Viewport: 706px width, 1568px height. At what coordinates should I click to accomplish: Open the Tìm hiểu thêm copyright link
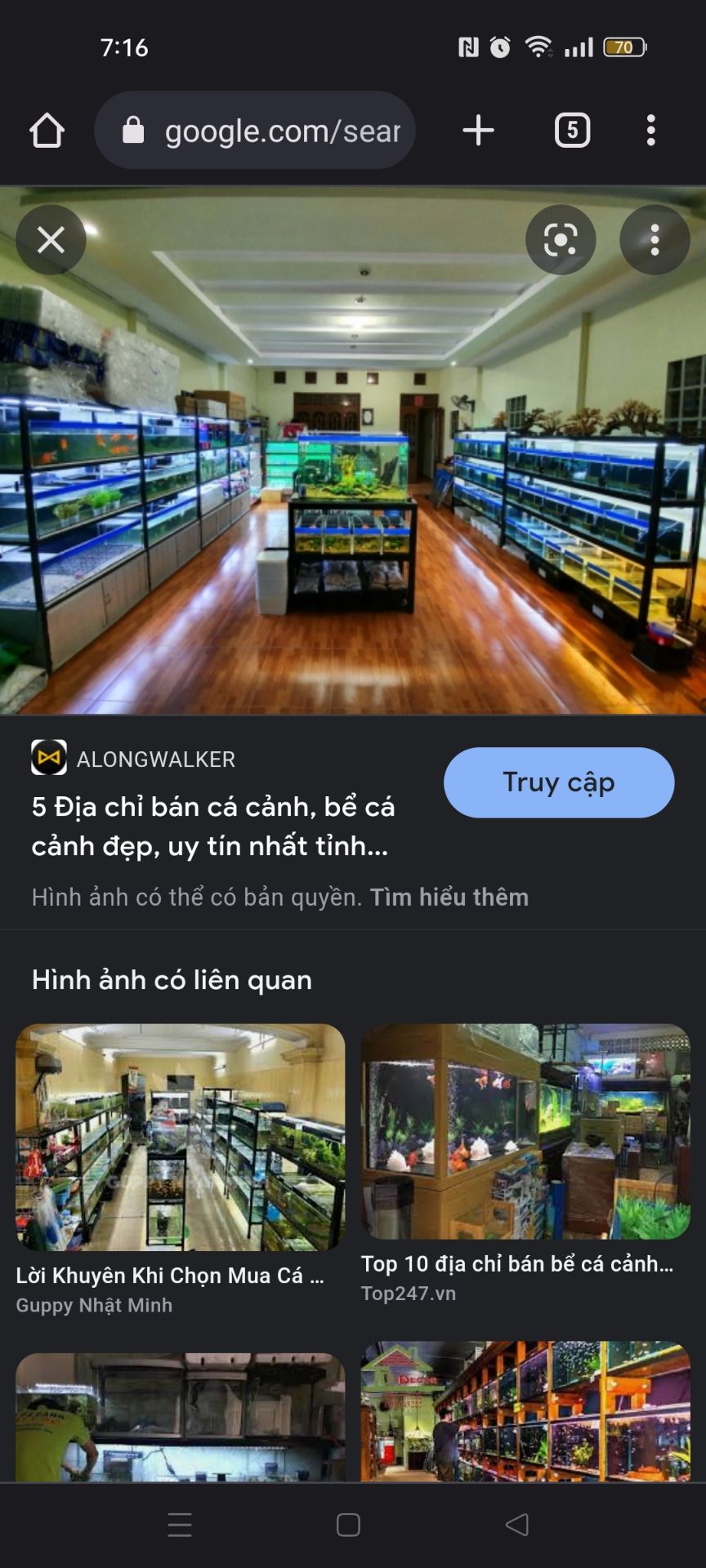449,897
